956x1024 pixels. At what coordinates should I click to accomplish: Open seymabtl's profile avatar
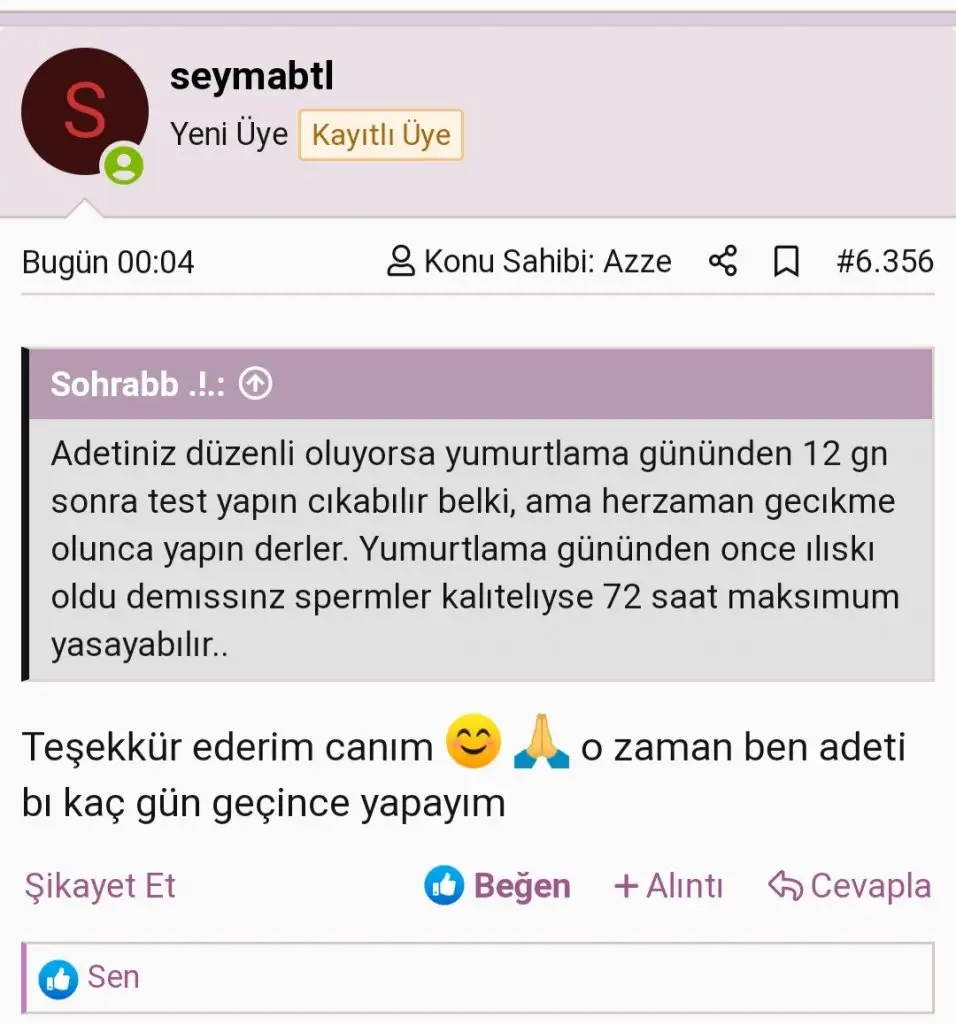coord(85,112)
